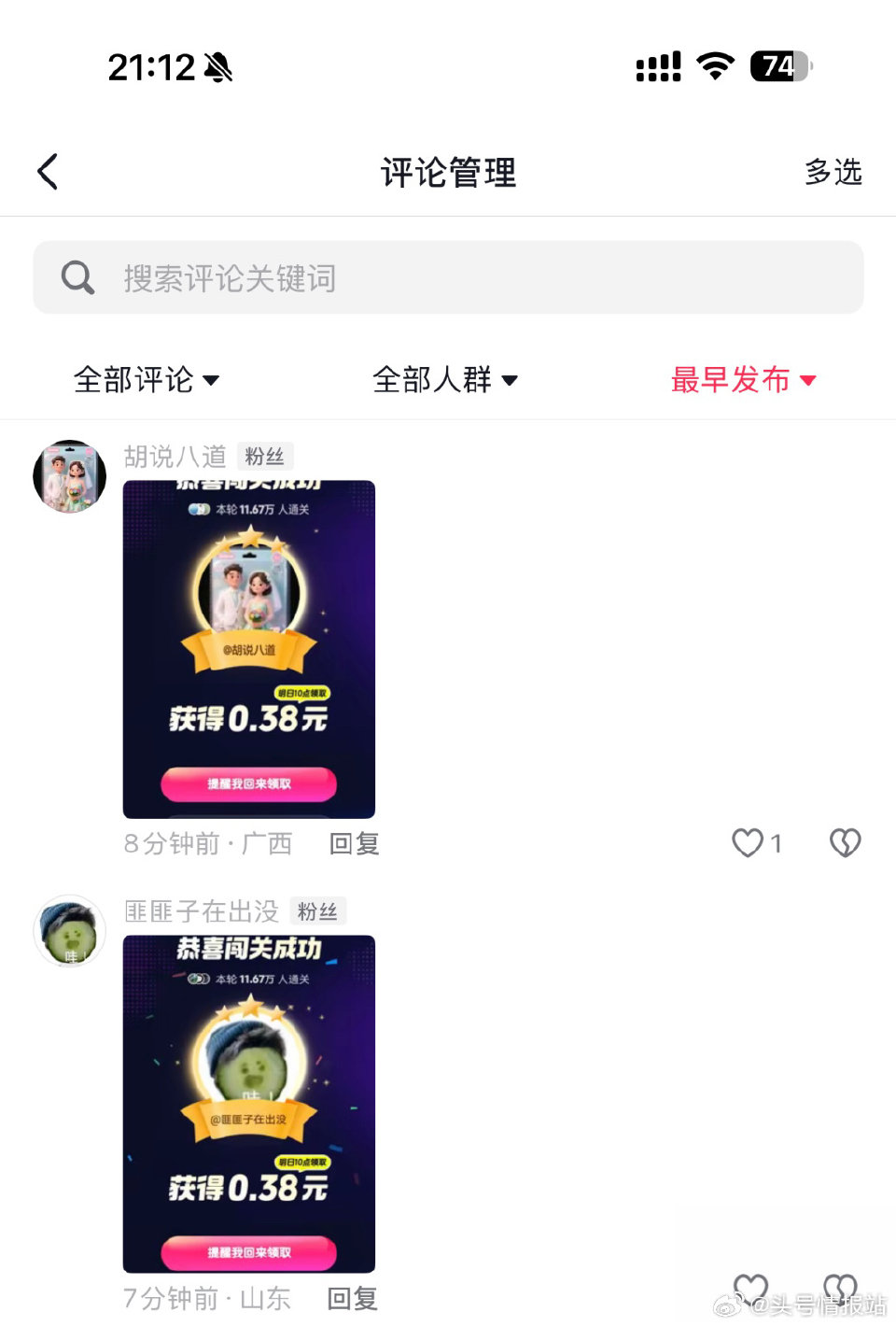
Task: Tap the muted notification bell in status bar
Action: [216, 67]
